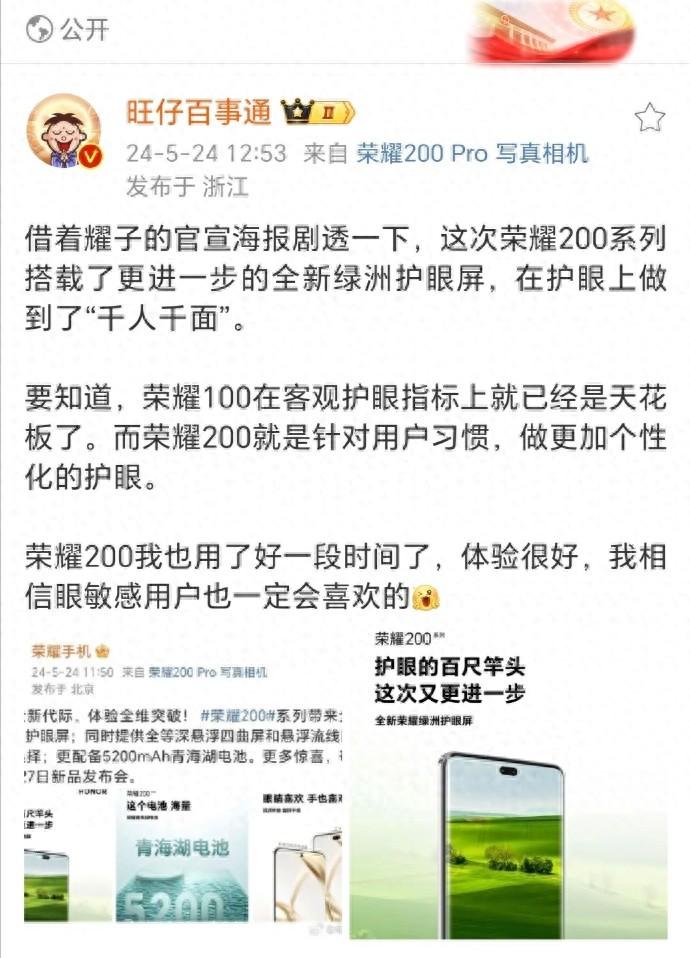Open the 荣耀200 Pro 写真相机 source link
The height and width of the screenshot is (958, 690).
point(458,153)
